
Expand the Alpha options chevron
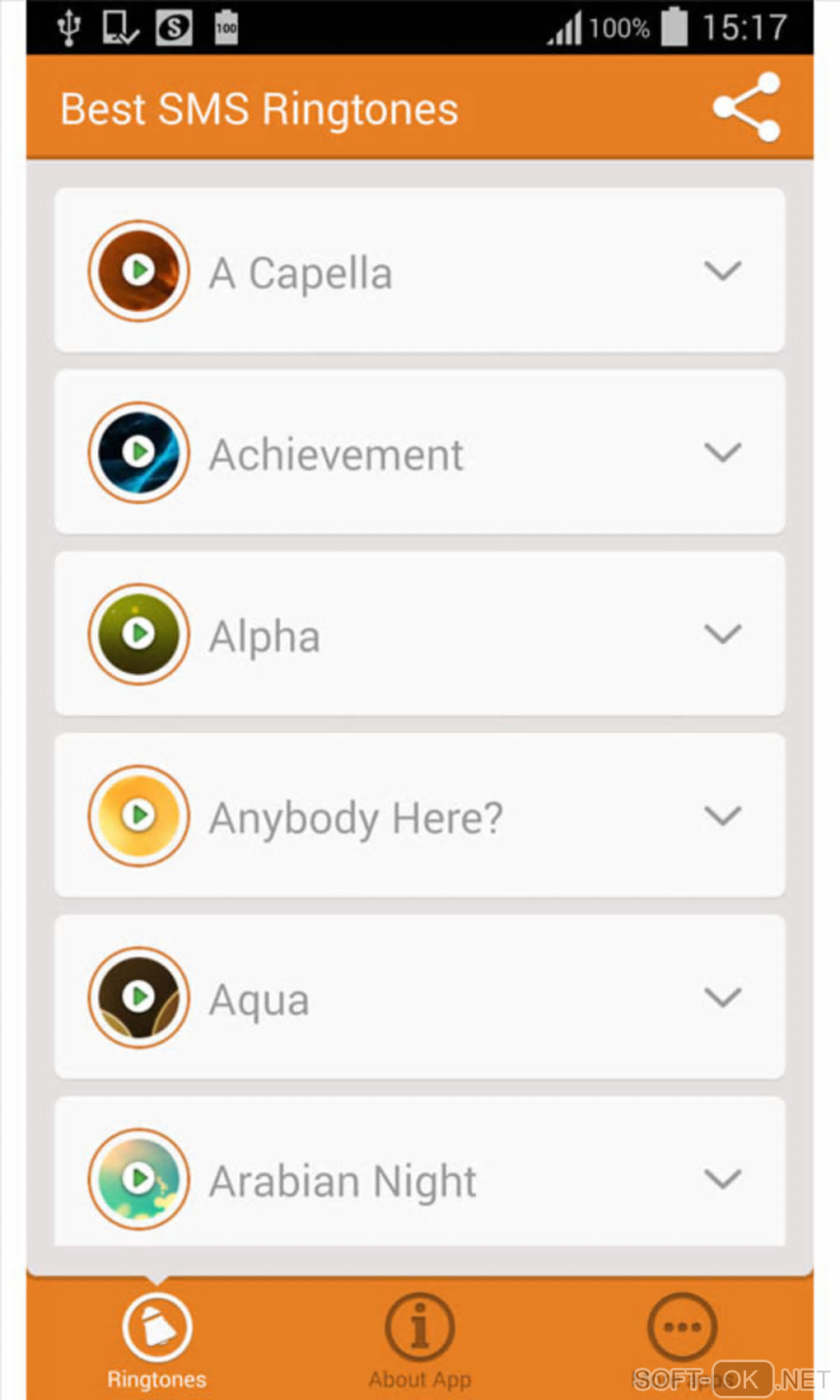[x=723, y=633]
